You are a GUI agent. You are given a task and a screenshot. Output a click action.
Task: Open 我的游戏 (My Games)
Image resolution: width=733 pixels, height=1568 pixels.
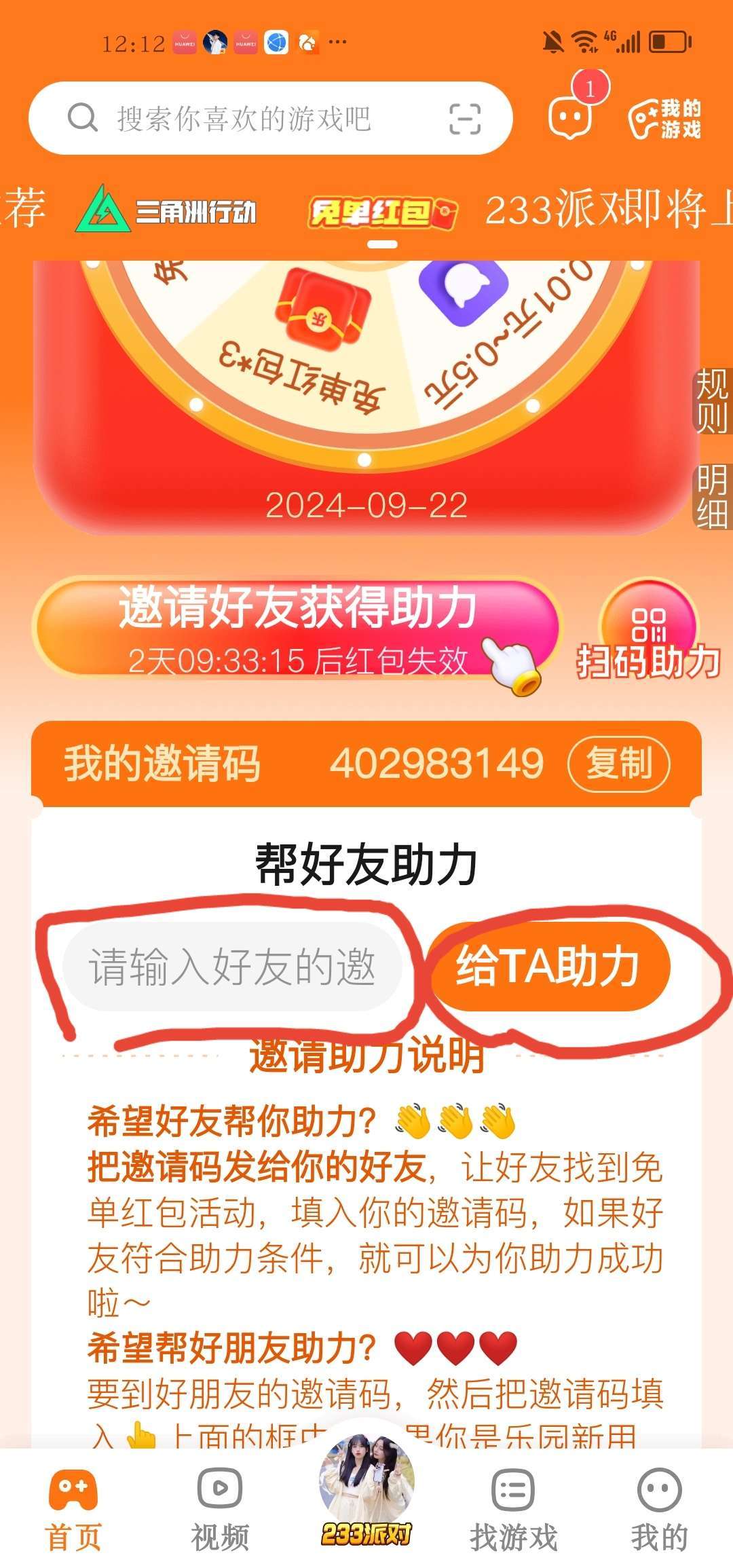(664, 119)
